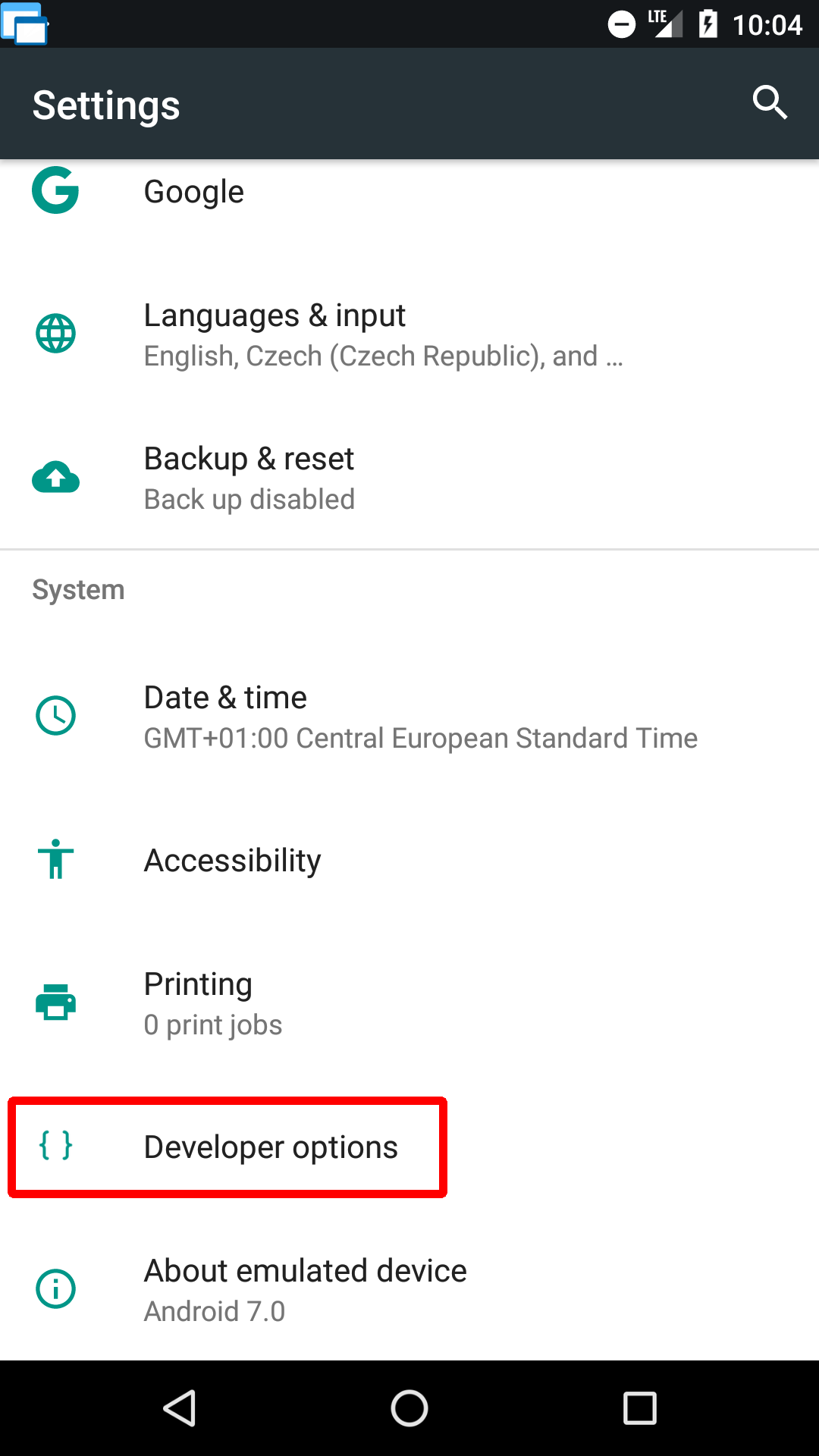This screenshot has height=1456, width=819.
Task: Open the Settings search icon
Action: 769,102
